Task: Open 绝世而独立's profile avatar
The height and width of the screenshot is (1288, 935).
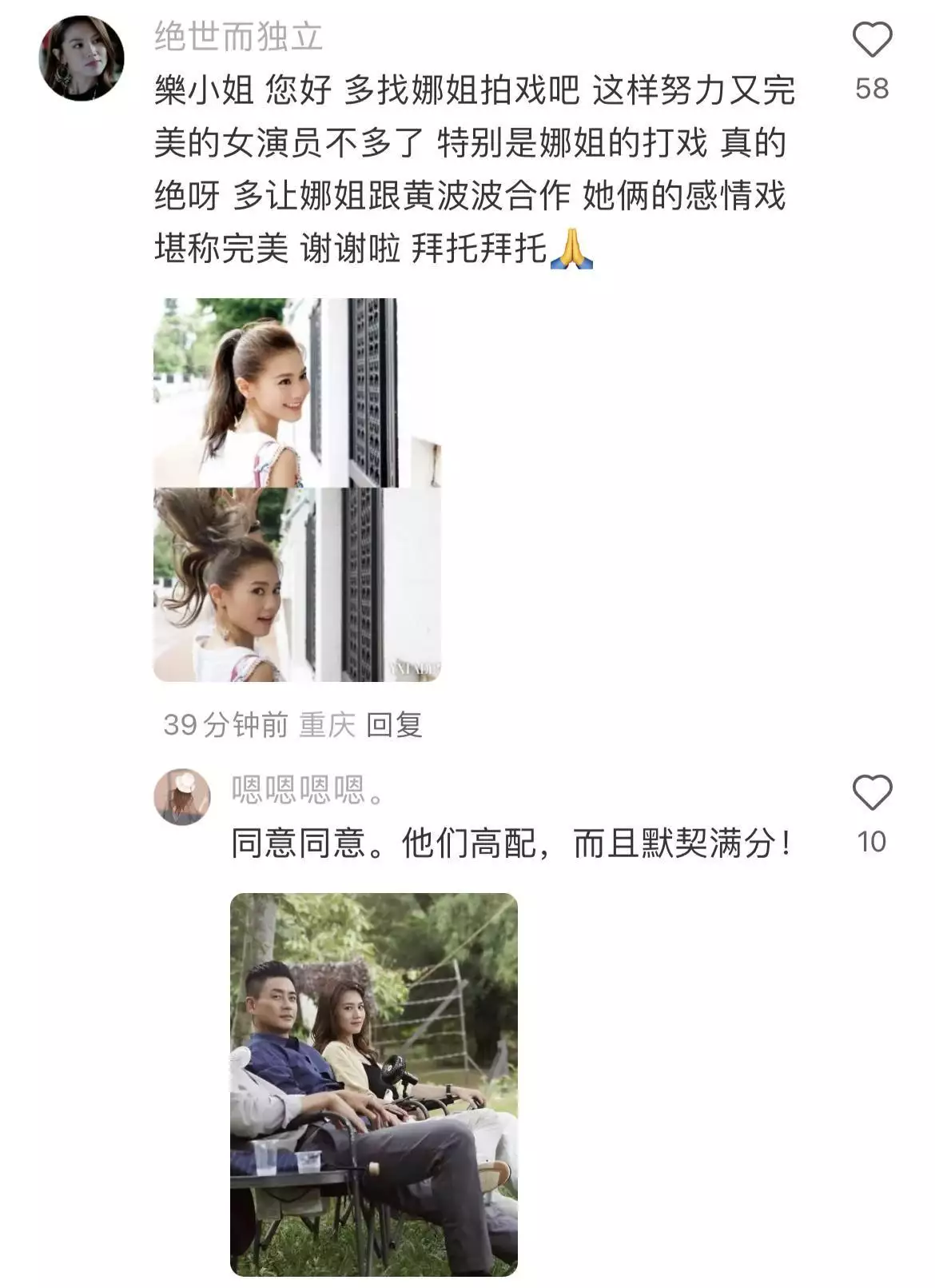Action: tap(82, 58)
